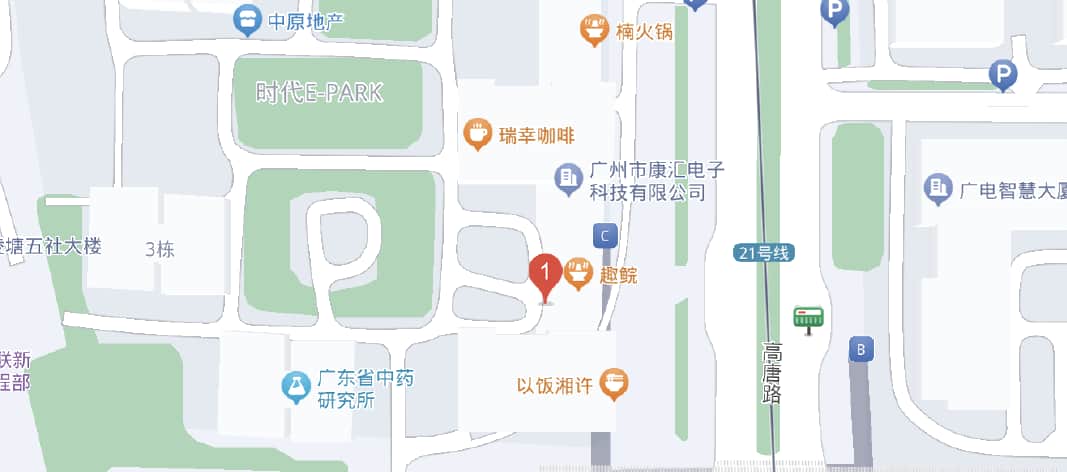Select the 趣鲩 restaurant marker

[x=578, y=273]
